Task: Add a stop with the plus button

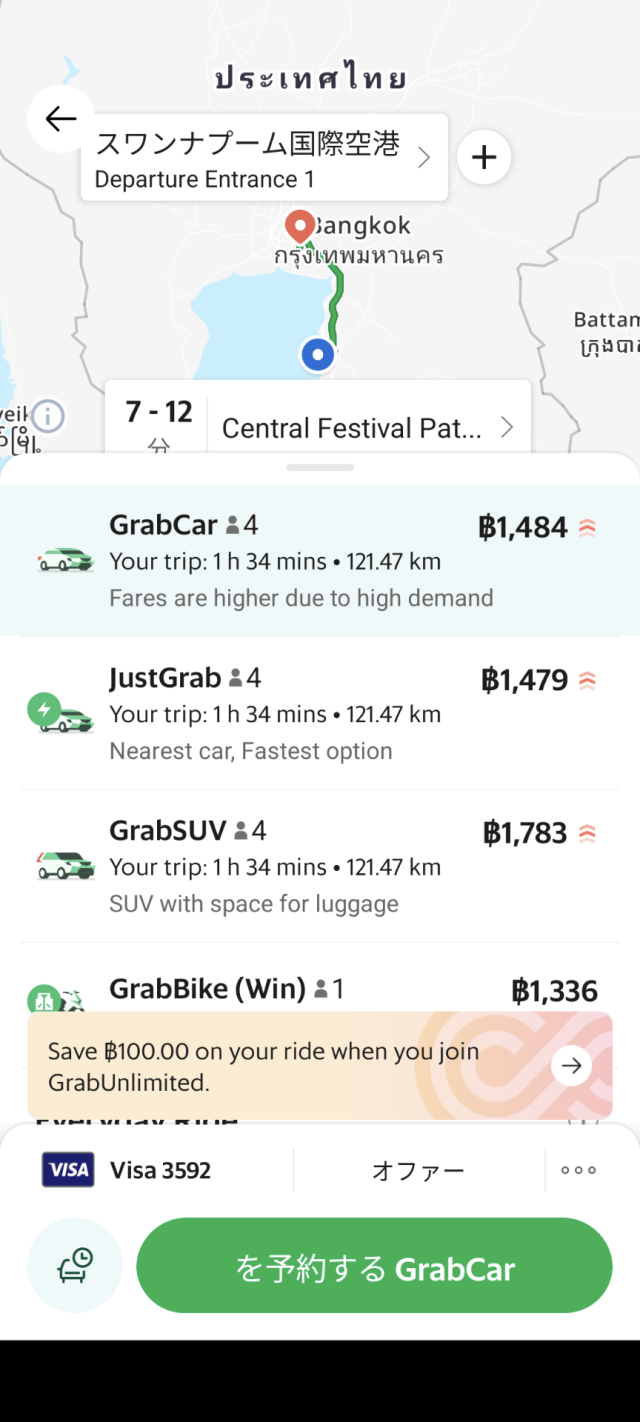Action: pyautogui.click(x=484, y=157)
